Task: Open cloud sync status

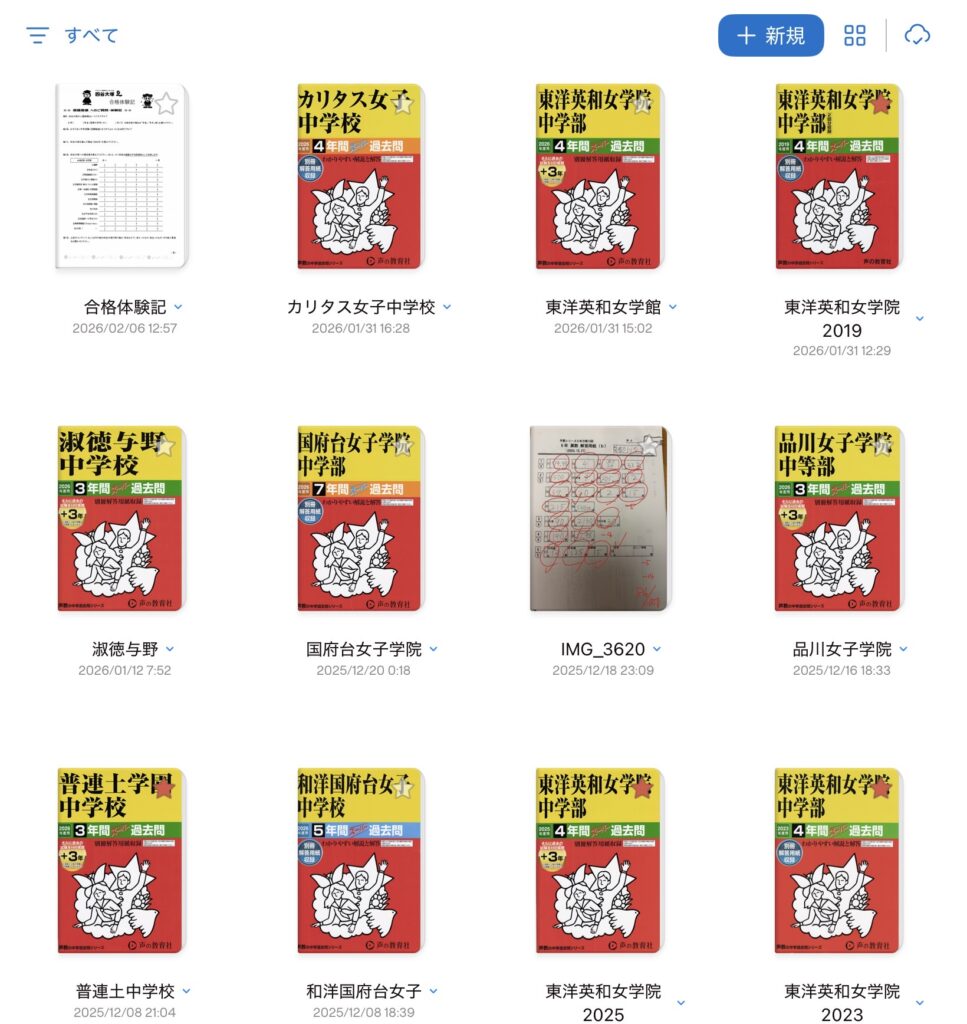Action: (x=916, y=36)
